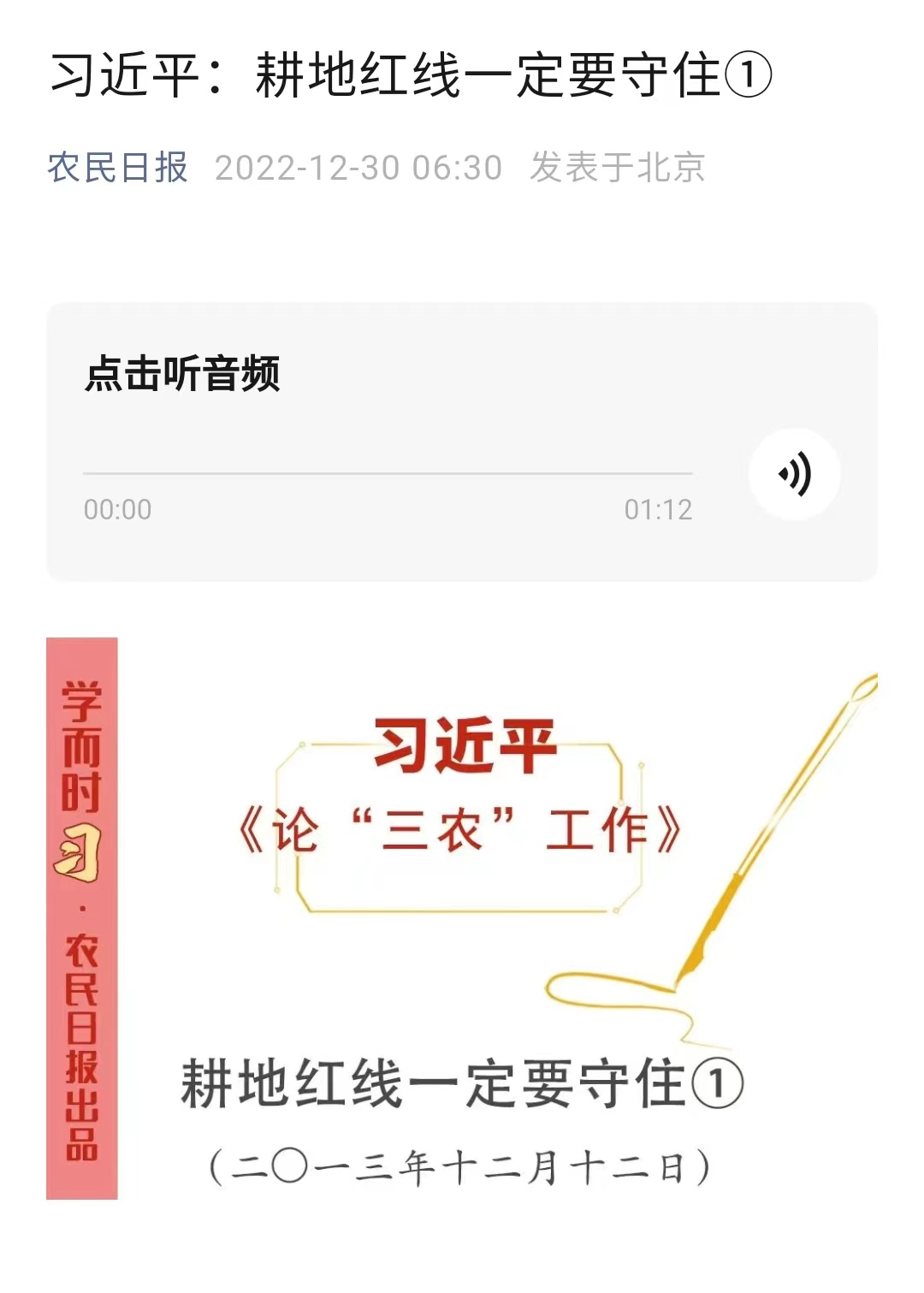
Task: Tap the audio progress bar
Action: 388,473
